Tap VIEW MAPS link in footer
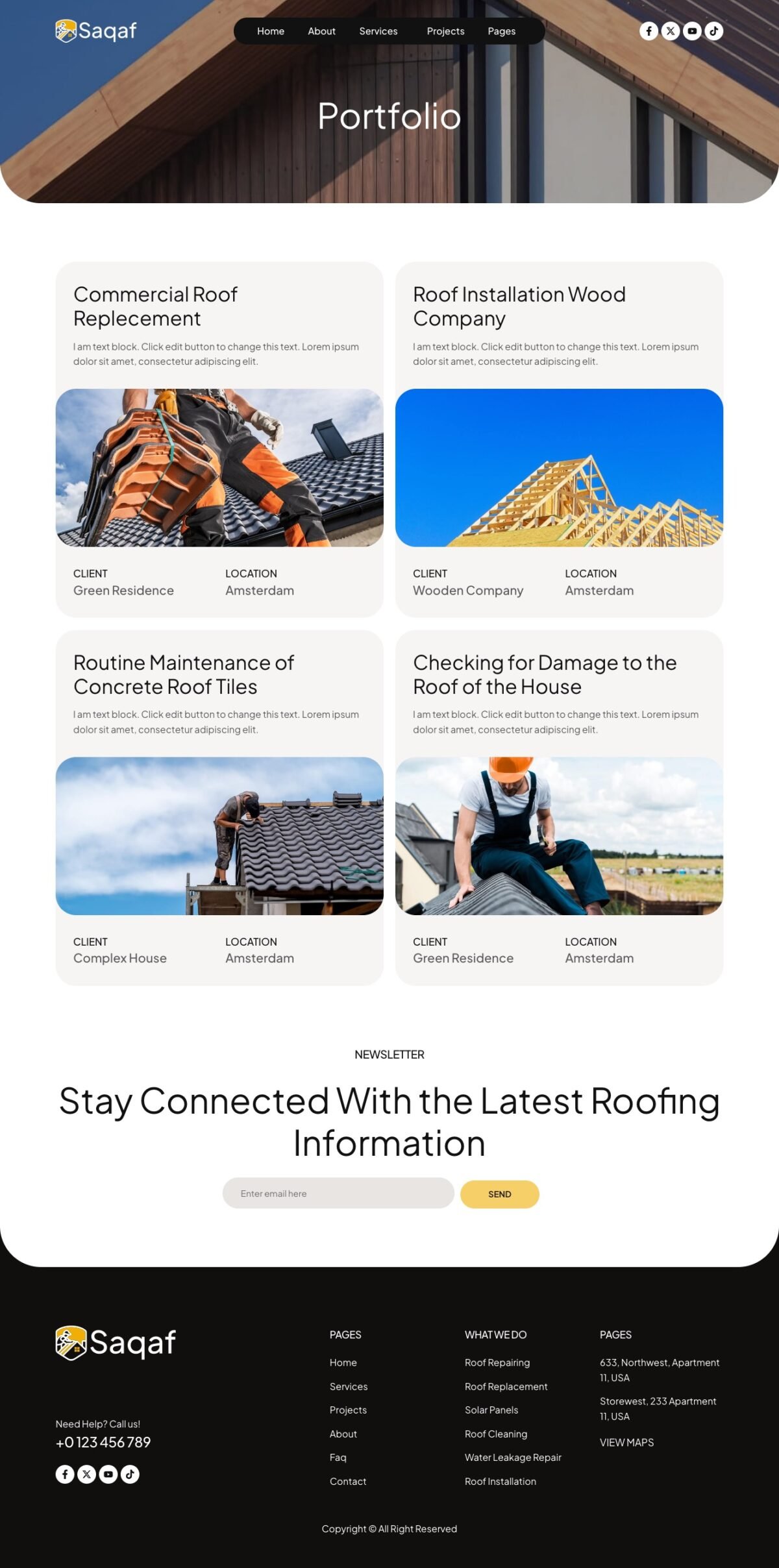Viewport: 779px width, 1568px height. click(626, 1442)
